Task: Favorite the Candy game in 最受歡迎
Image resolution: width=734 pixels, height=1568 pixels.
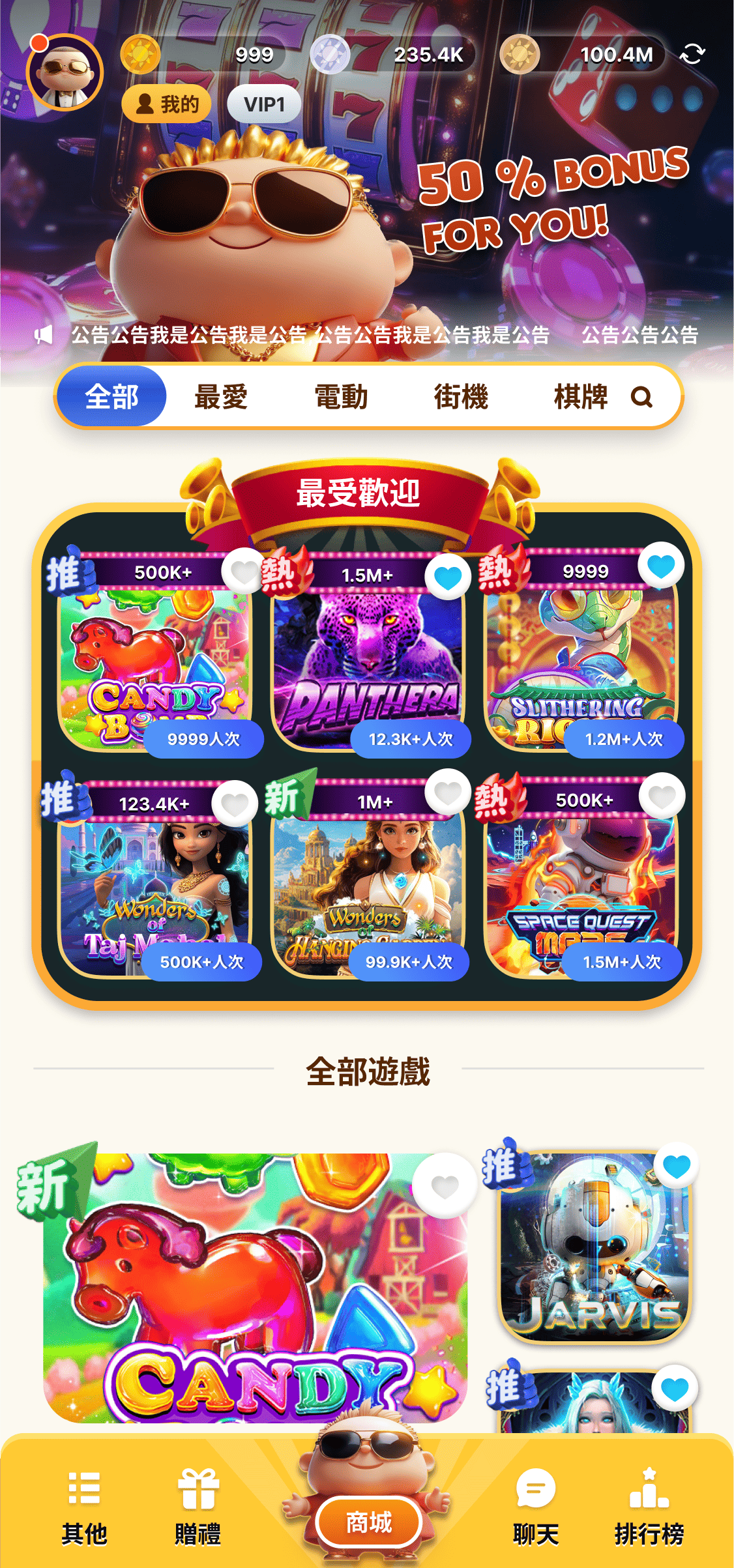Action: tap(244, 572)
